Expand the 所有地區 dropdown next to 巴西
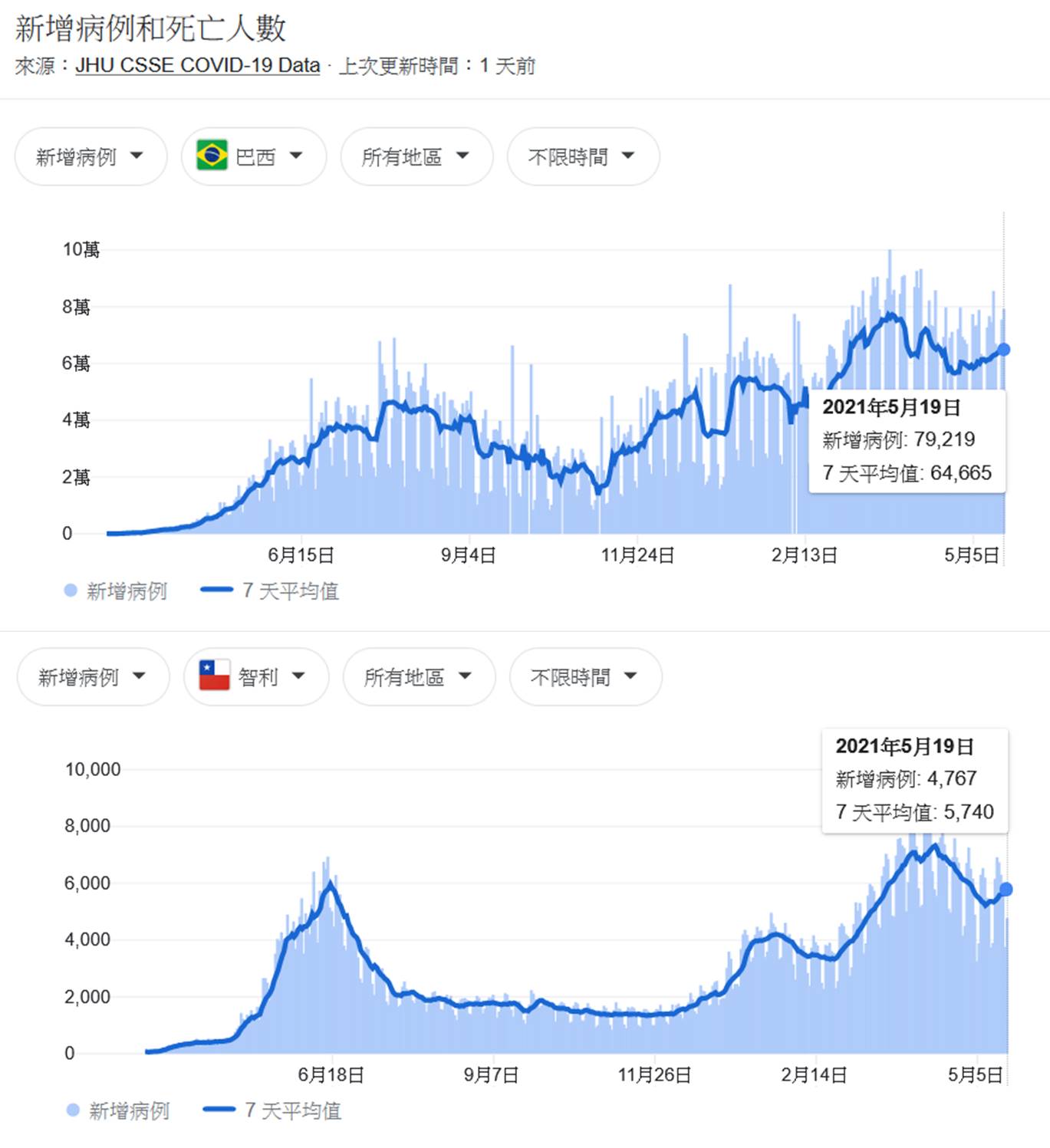This screenshot has width=1050, height=1148. pyautogui.click(x=416, y=156)
